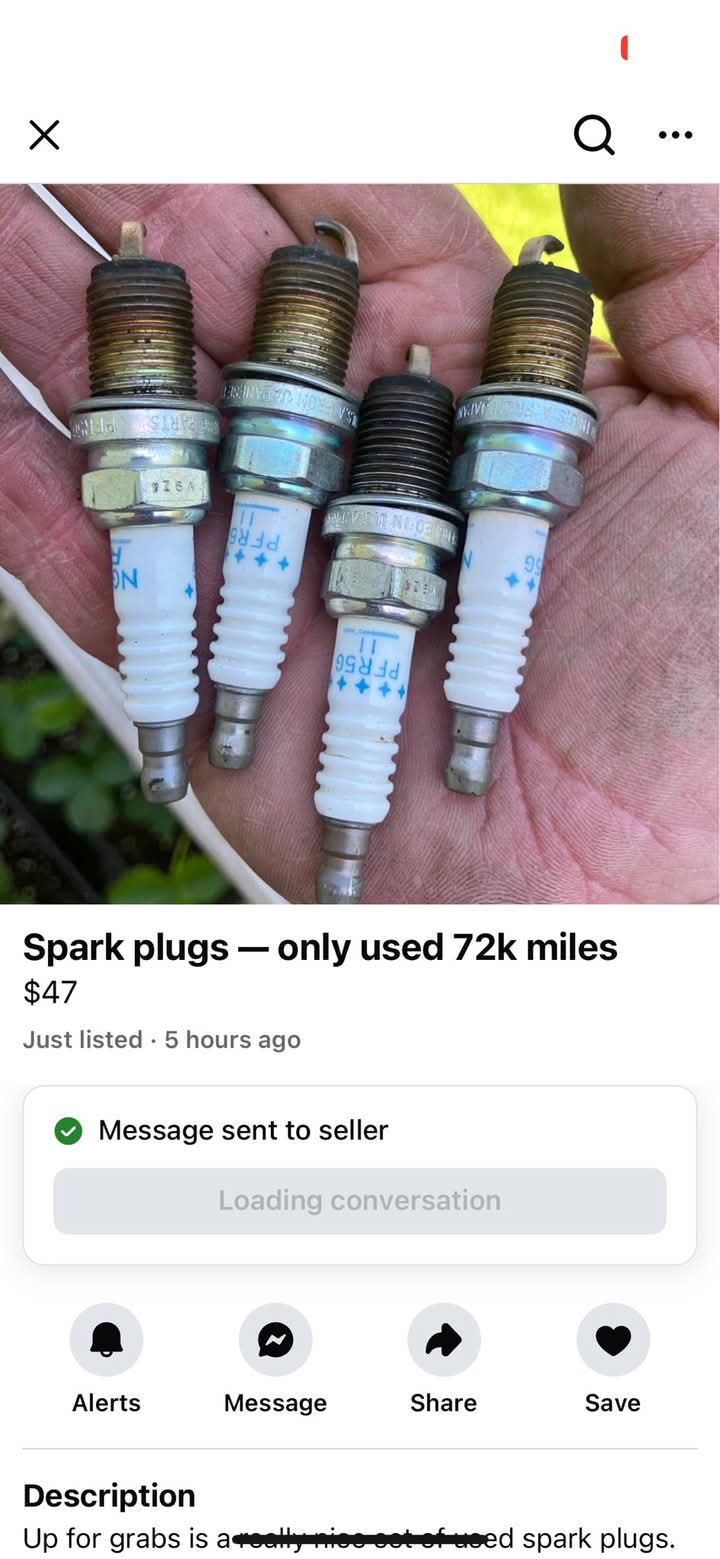Screen dimensions: 720x1559
Task: Open the three-dot overflow menu
Action: pos(676,135)
